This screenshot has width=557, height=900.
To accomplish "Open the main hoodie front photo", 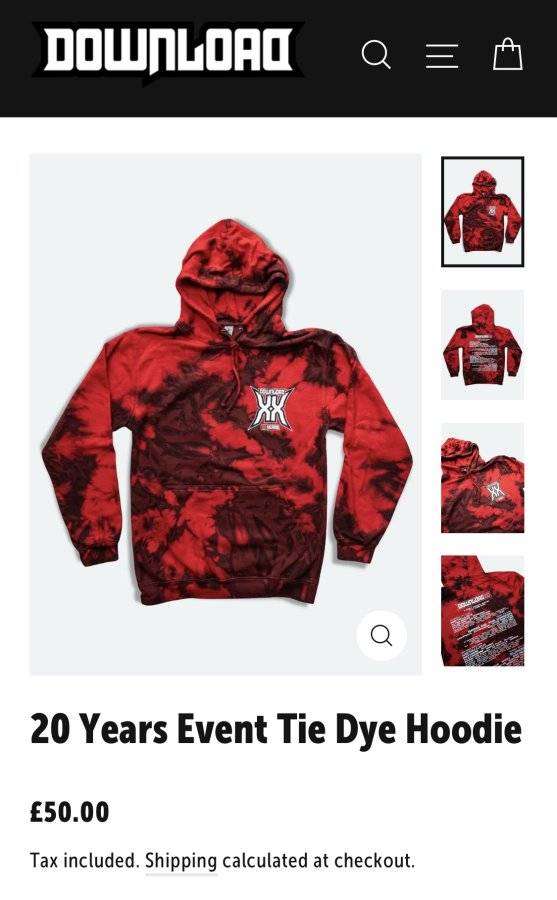I will click(226, 414).
